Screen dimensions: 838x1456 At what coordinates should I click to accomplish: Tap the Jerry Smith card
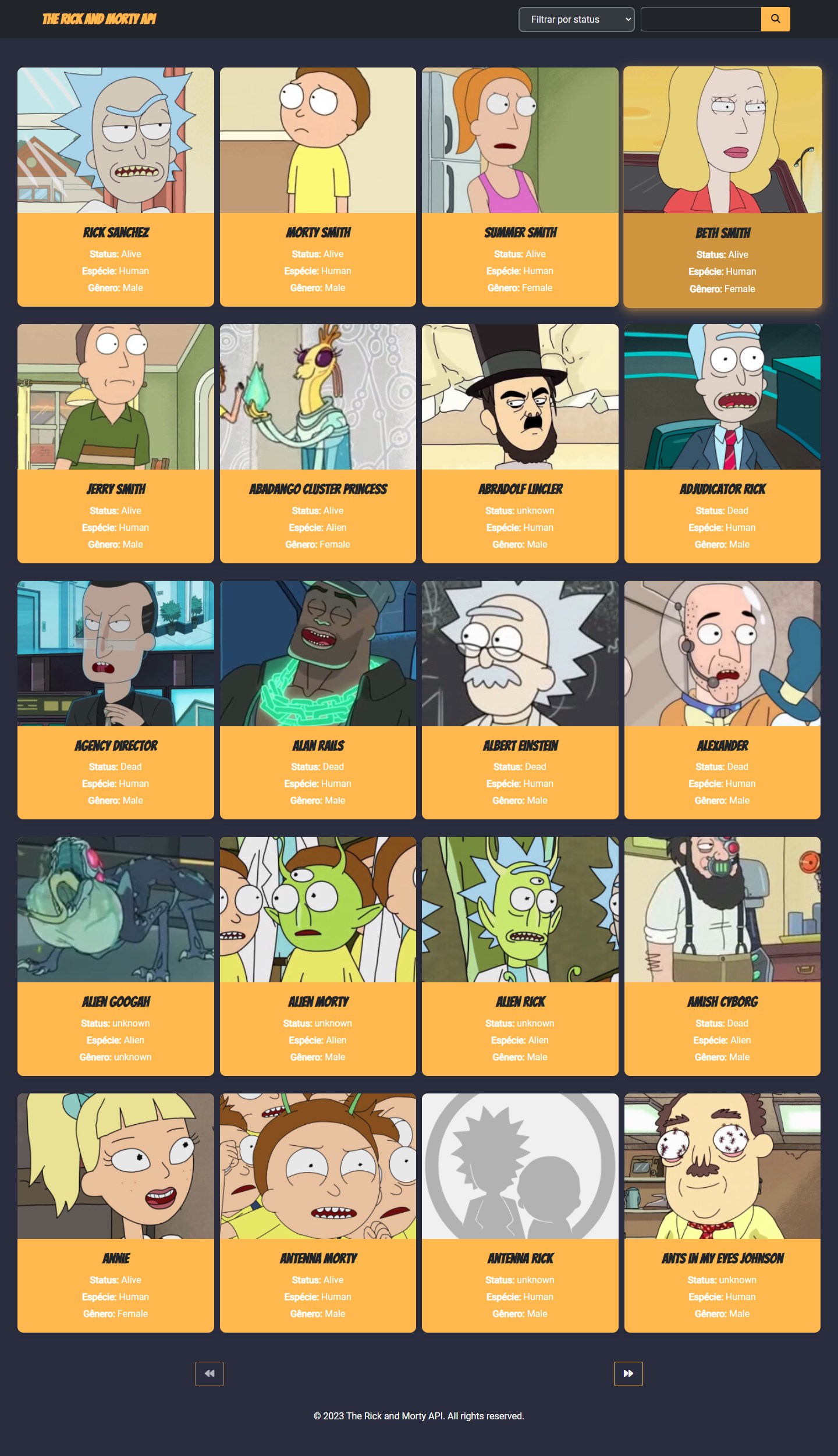(116, 443)
